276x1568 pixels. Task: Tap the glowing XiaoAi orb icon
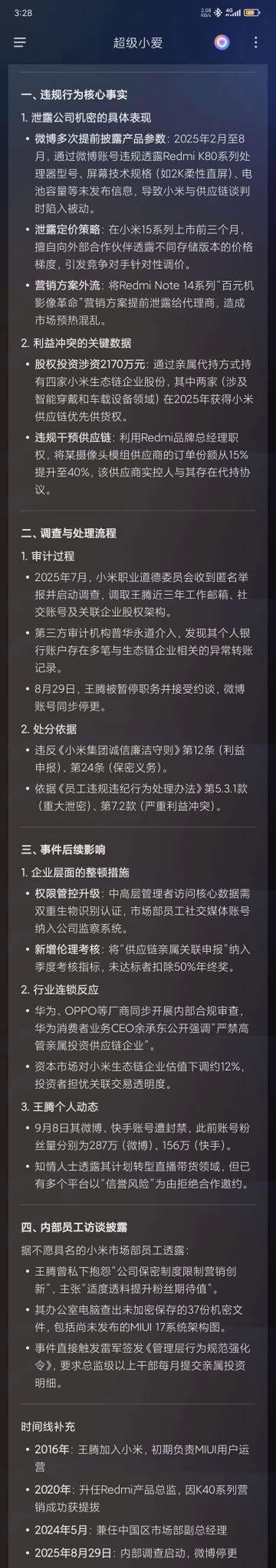222,42
